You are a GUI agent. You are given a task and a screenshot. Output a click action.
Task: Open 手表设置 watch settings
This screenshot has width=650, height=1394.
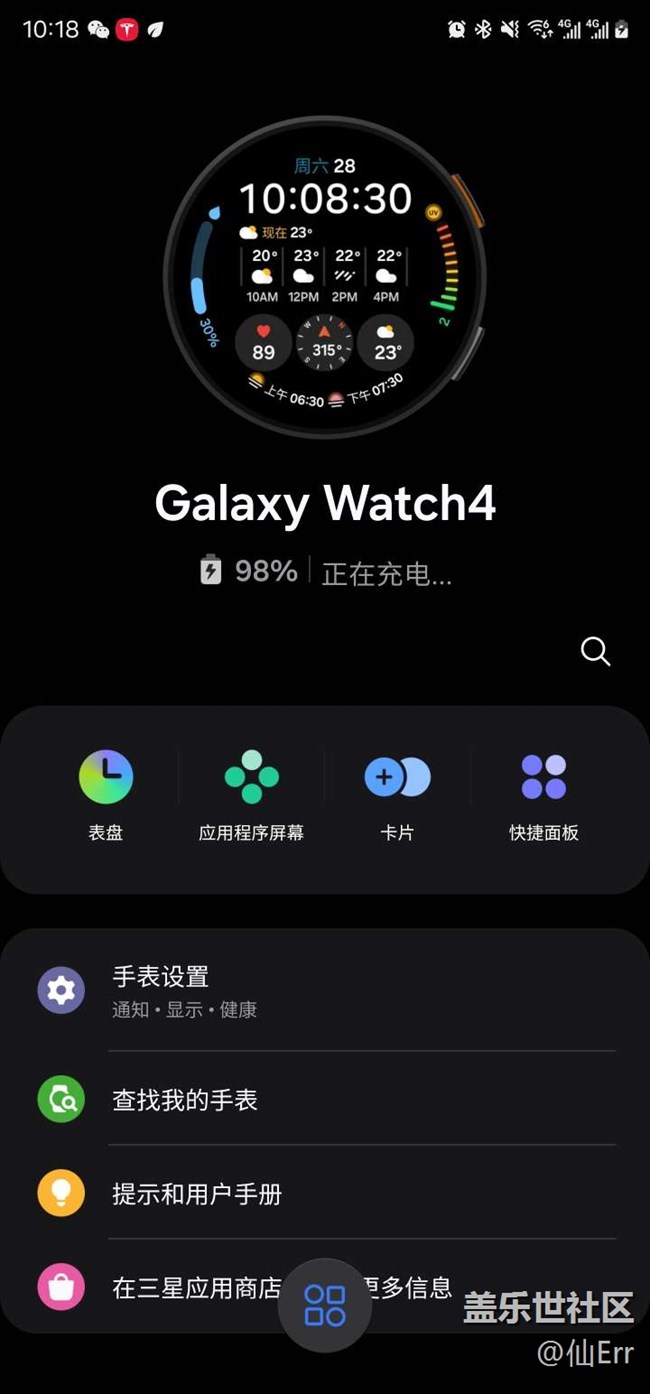click(x=325, y=991)
